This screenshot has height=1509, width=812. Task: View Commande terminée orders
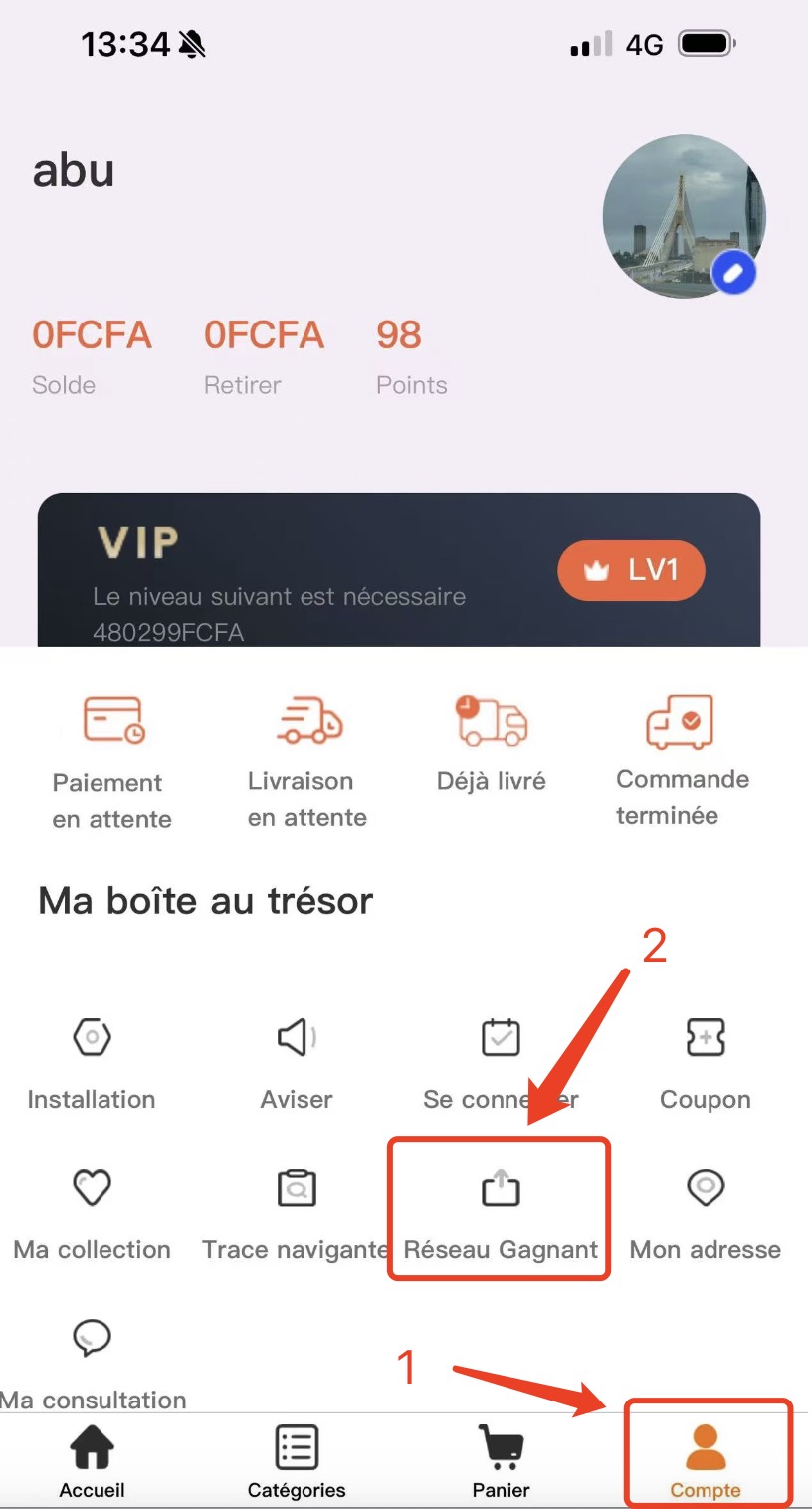coord(682,758)
